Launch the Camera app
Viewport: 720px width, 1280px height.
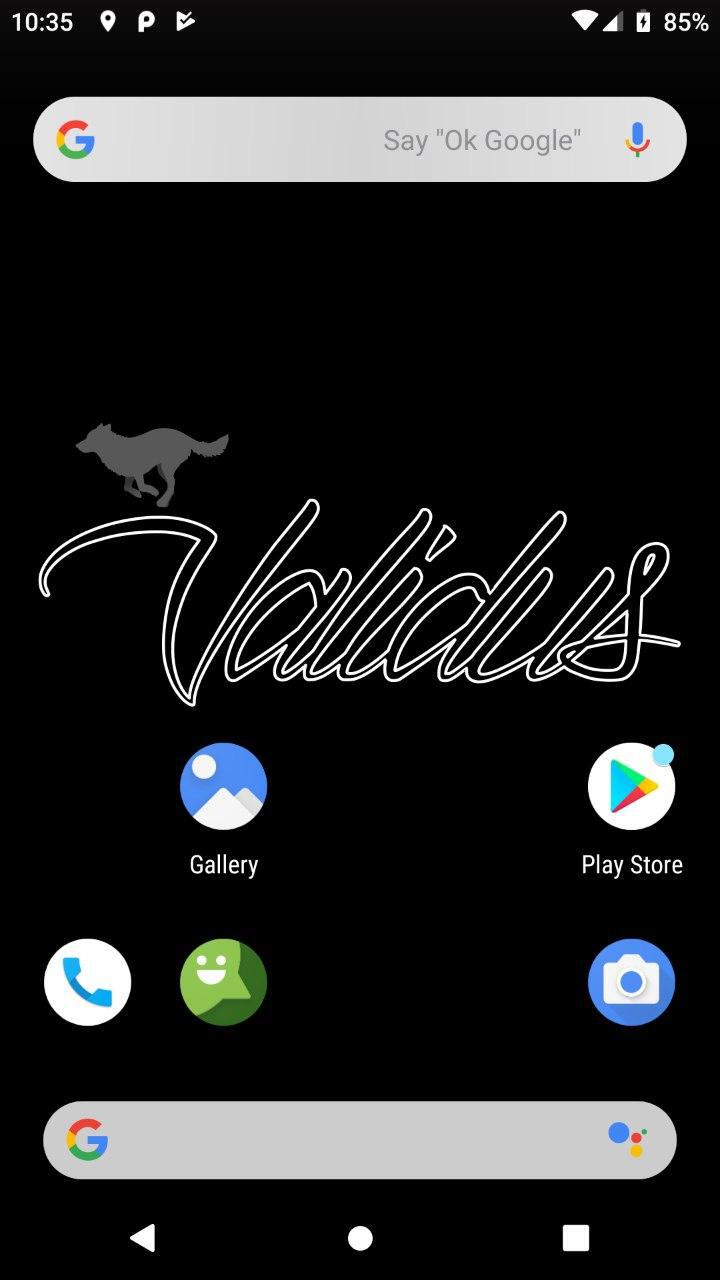[631, 982]
